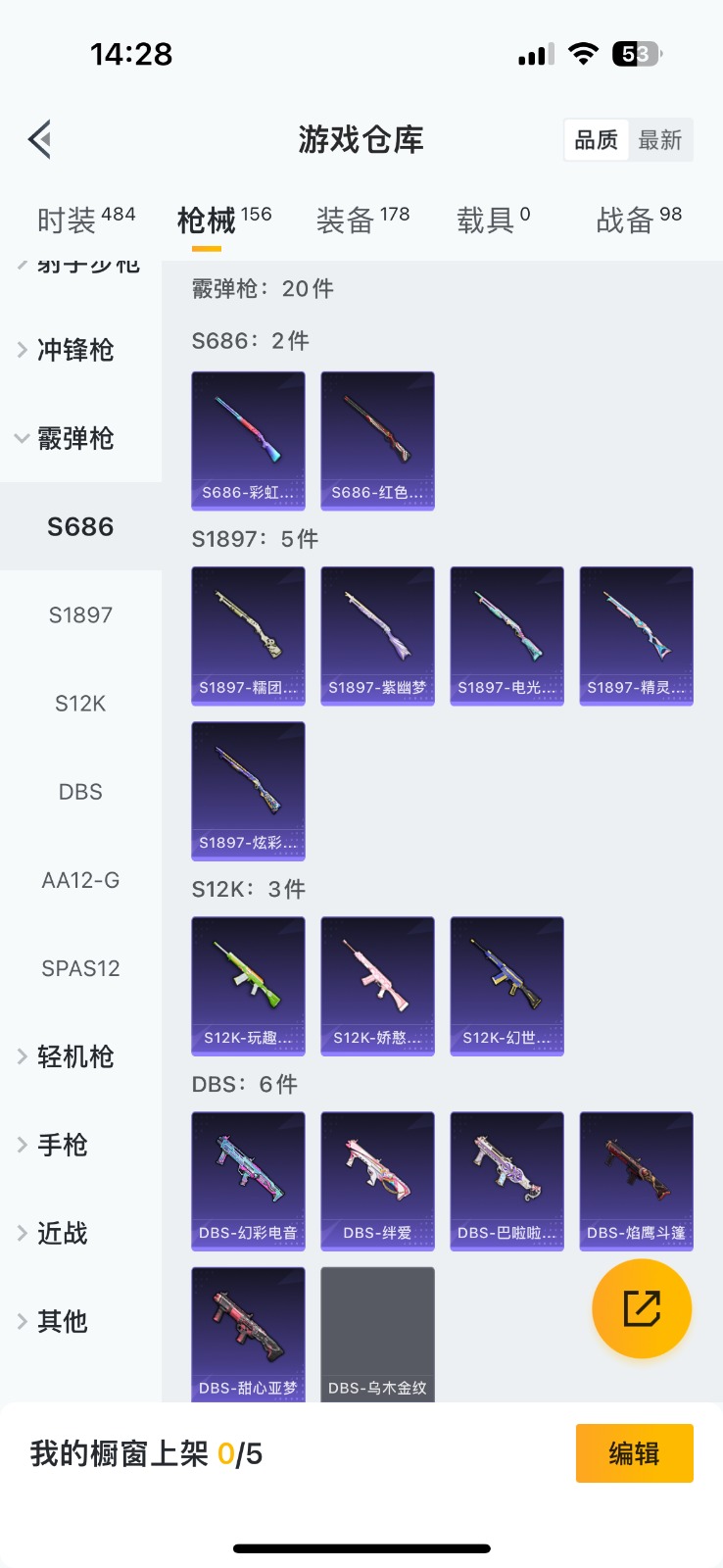The width and height of the screenshot is (723, 1568).
Task: Expand the 冲锋枪 category
Action: point(75,350)
